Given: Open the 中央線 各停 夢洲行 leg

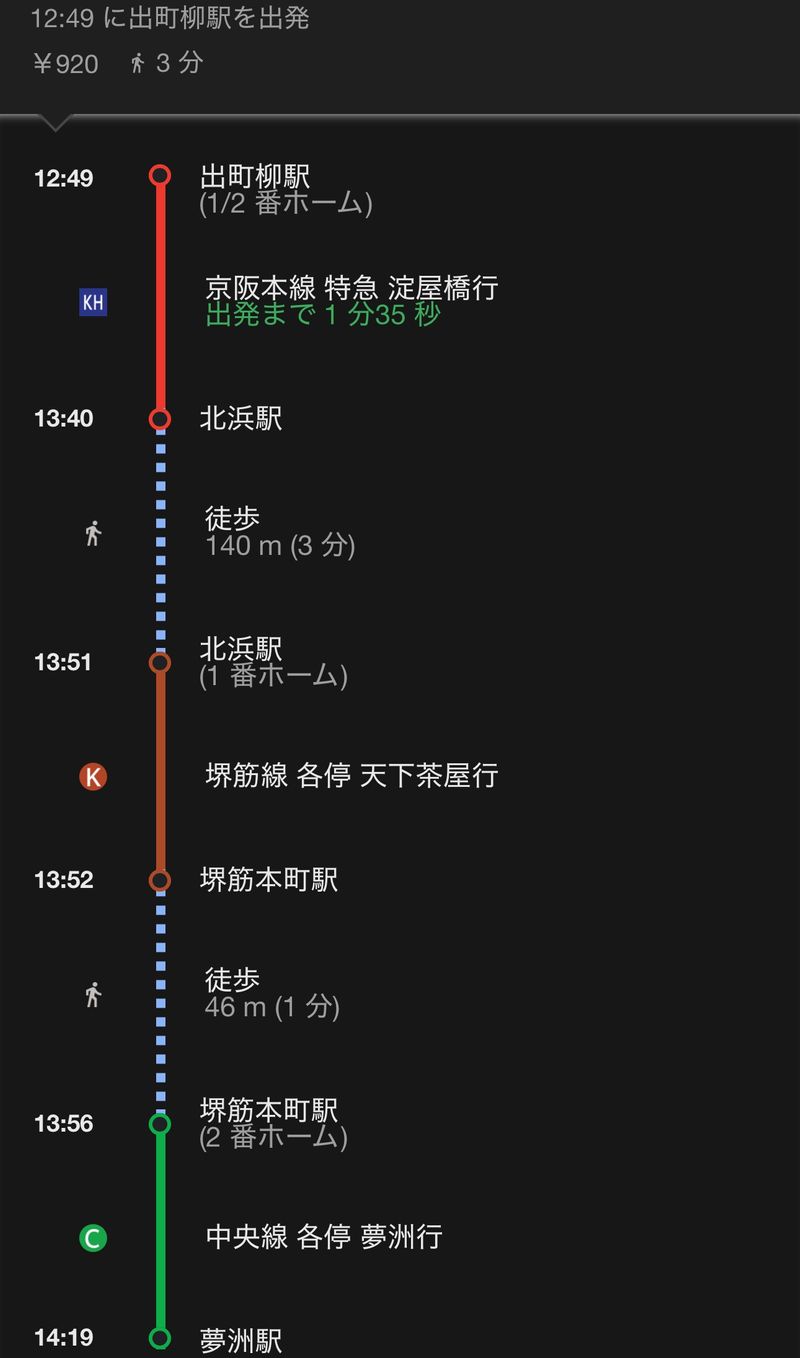Looking at the screenshot, I should click(x=323, y=1237).
